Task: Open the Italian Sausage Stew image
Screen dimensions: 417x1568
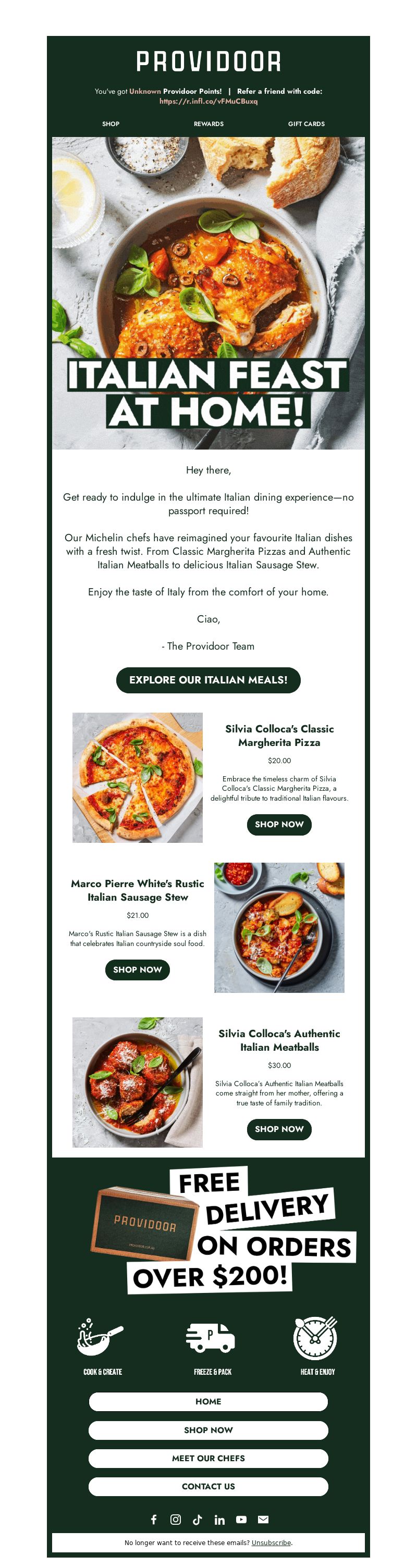Action: 279,927
